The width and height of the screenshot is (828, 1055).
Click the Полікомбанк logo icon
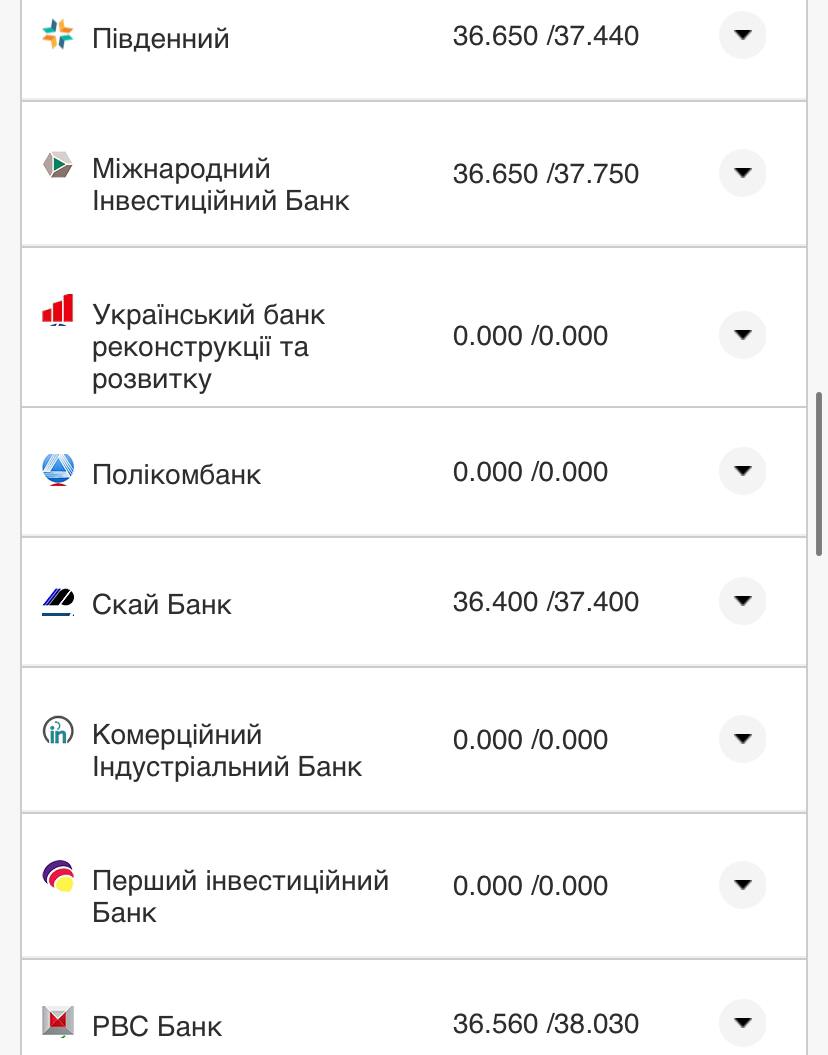pos(58,470)
